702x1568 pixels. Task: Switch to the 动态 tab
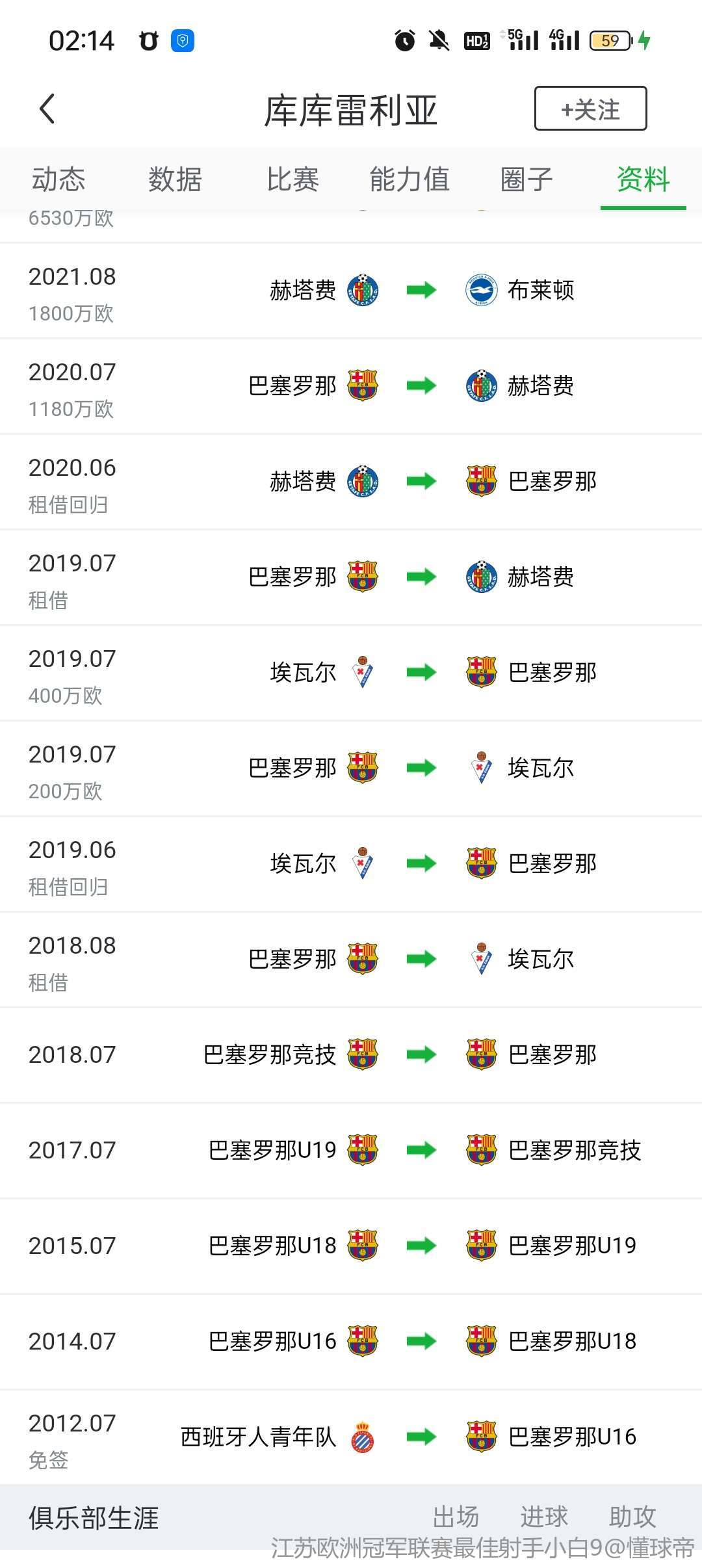coord(58,179)
